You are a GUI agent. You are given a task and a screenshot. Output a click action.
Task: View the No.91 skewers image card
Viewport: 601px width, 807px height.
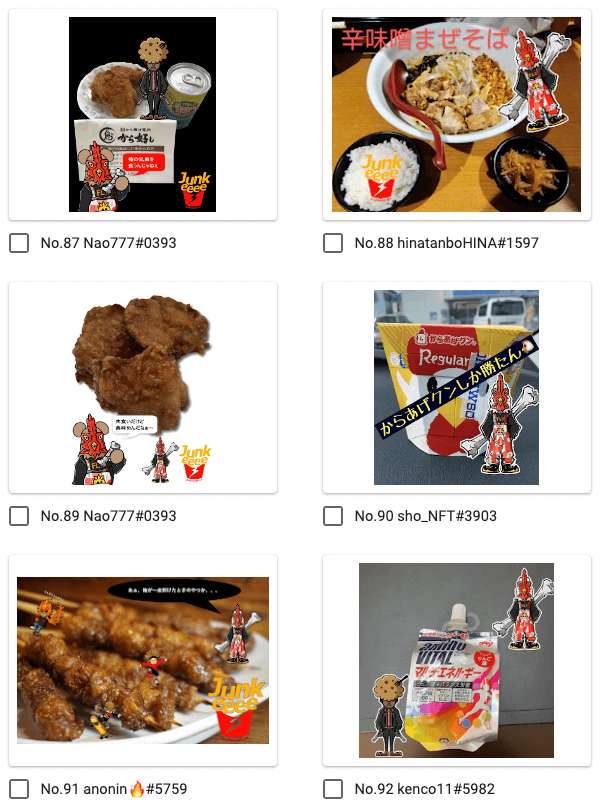click(142, 660)
